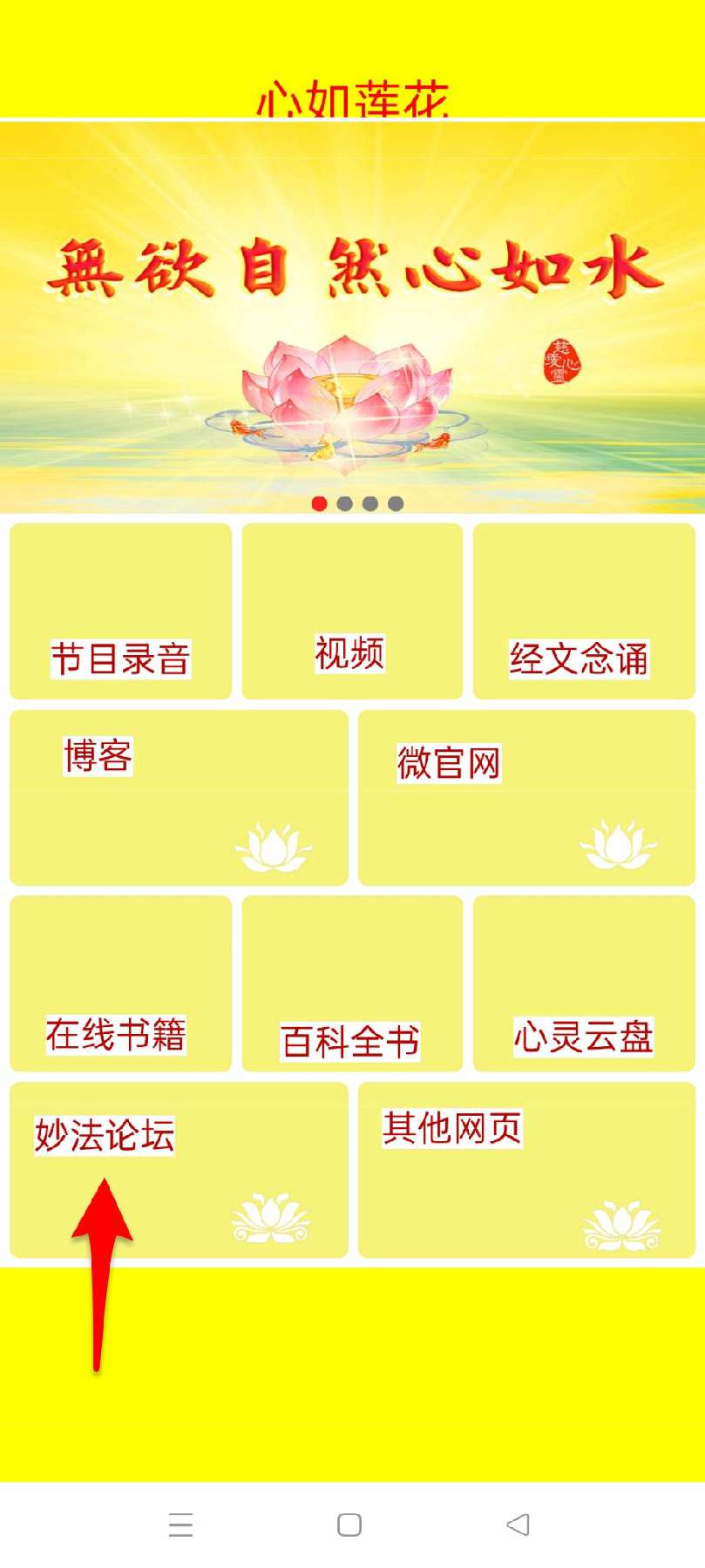Screen dimensions: 705x1568
Task: Go to the 博客 page
Action: coord(179,797)
